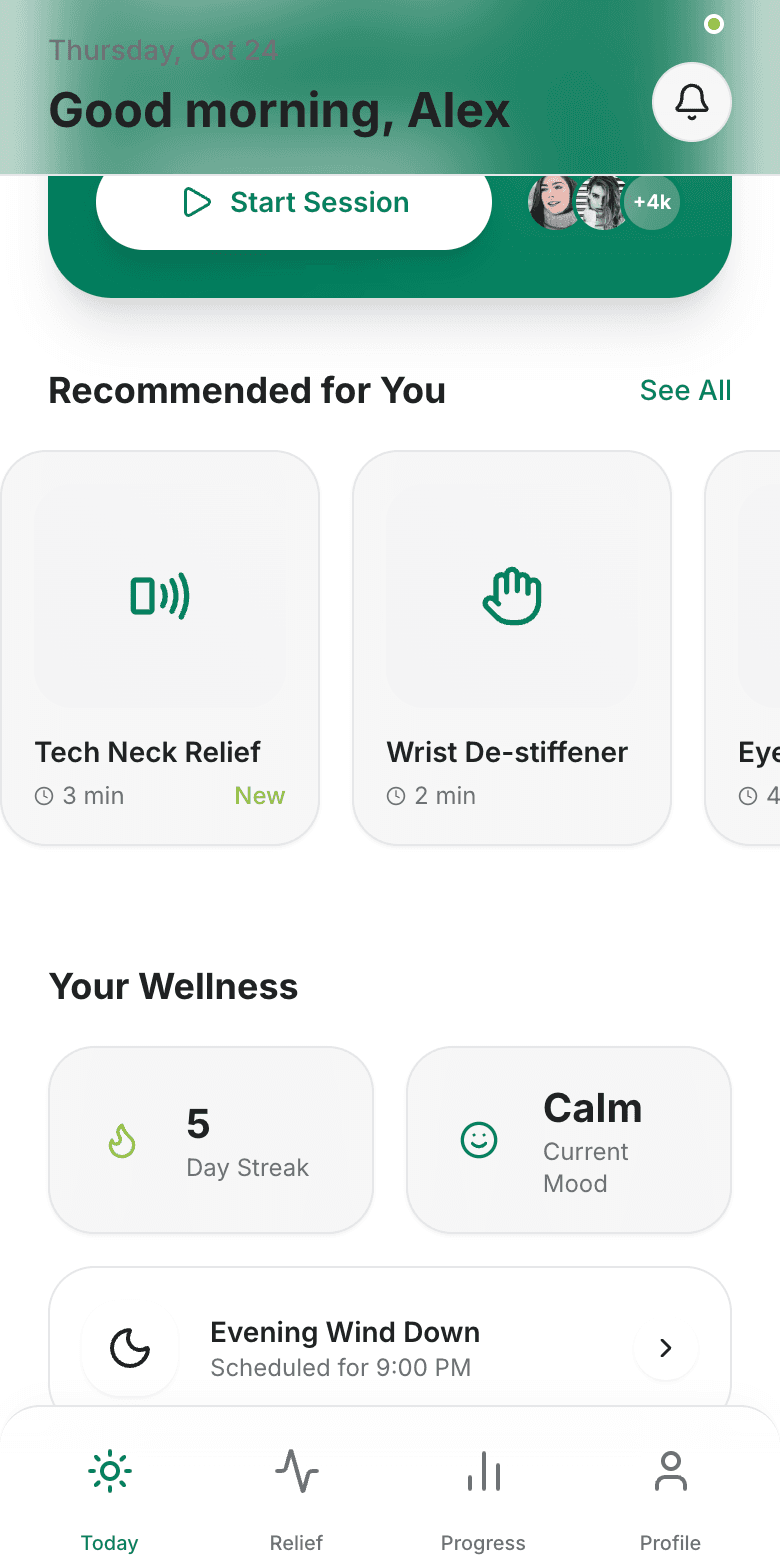The height and width of the screenshot is (1556, 780).
Task: View the 5 Day Streak card
Action: coord(211,1140)
